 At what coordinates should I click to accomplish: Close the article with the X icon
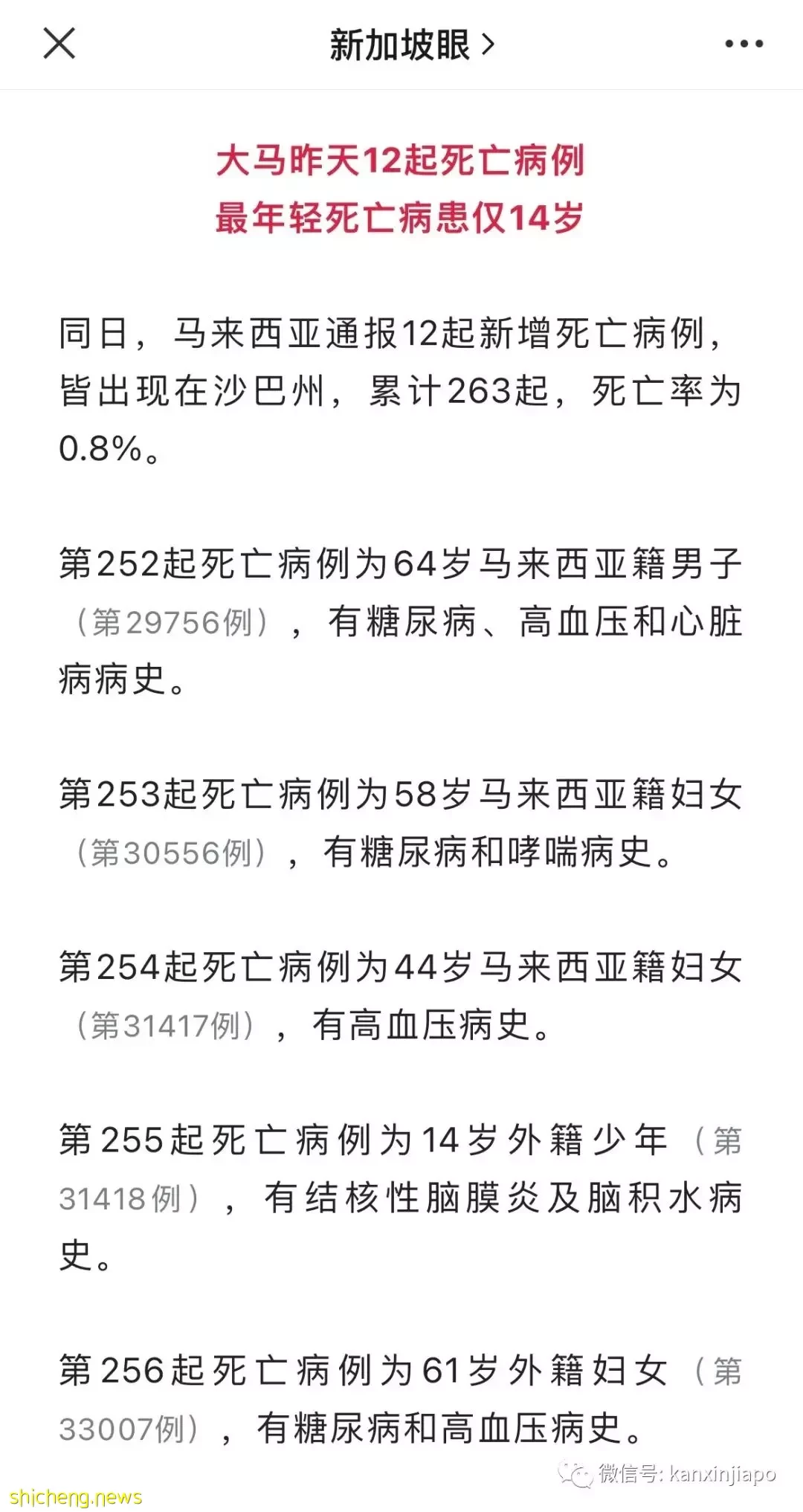pos(59,44)
